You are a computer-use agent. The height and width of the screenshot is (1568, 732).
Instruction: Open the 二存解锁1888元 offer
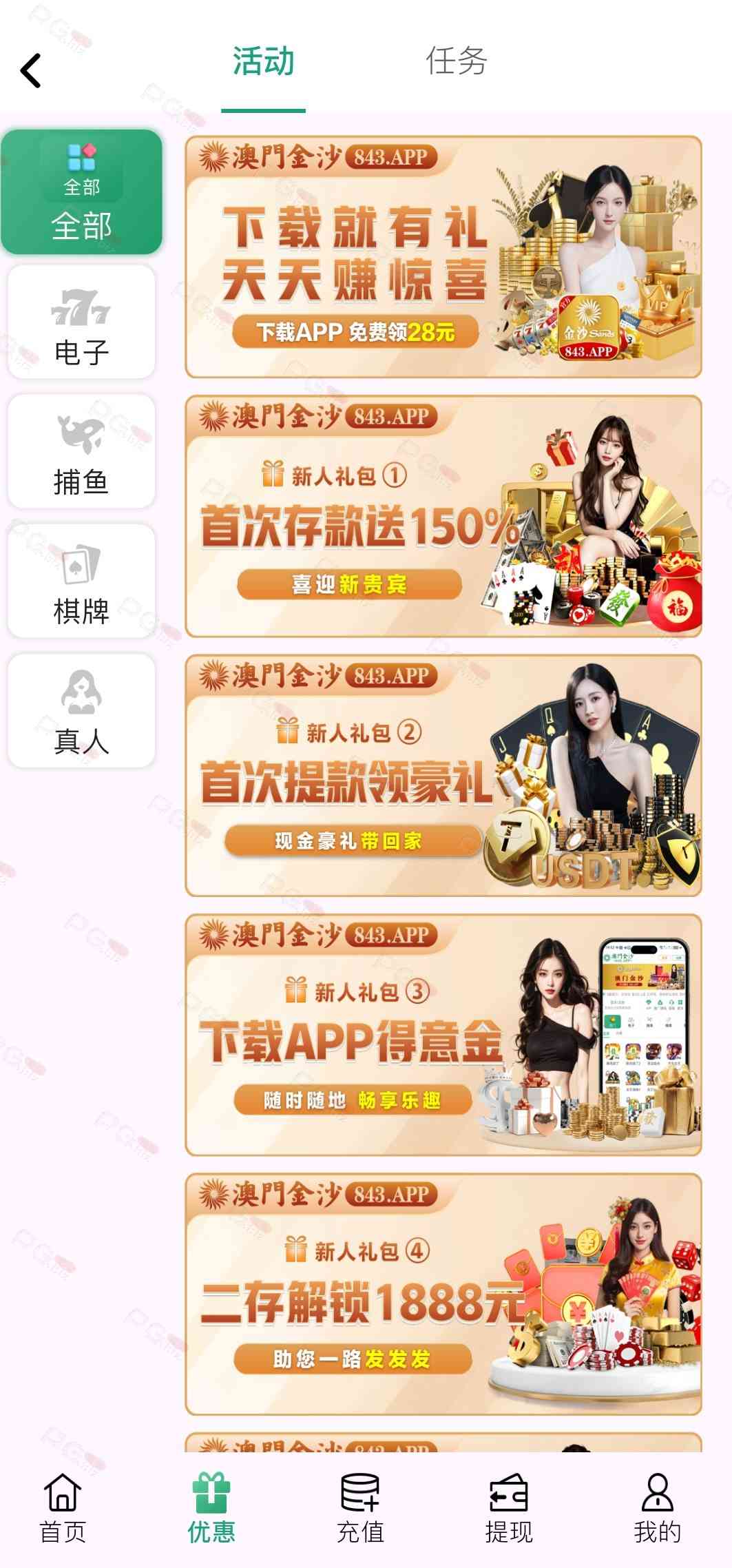(443, 1294)
